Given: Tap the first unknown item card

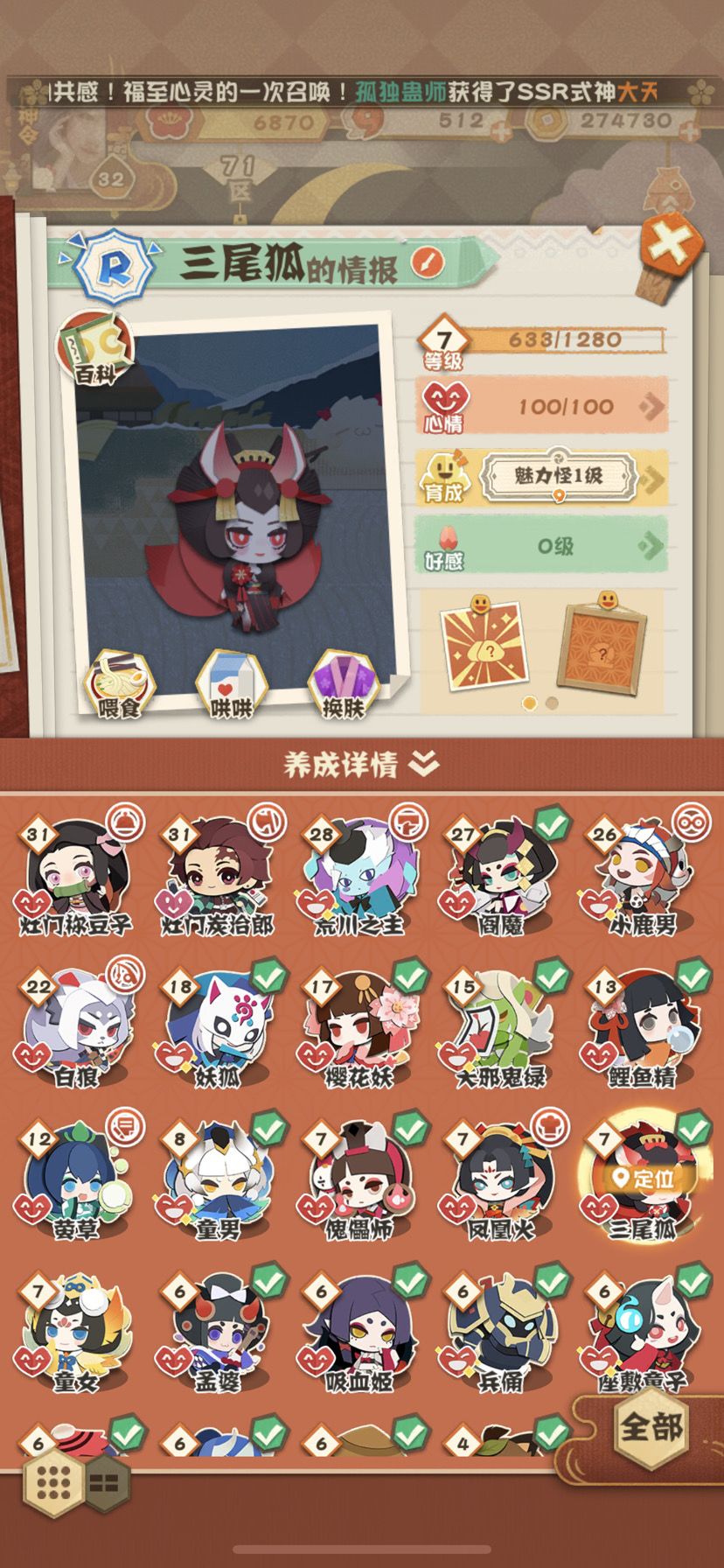Looking at the screenshot, I should tap(484, 645).
